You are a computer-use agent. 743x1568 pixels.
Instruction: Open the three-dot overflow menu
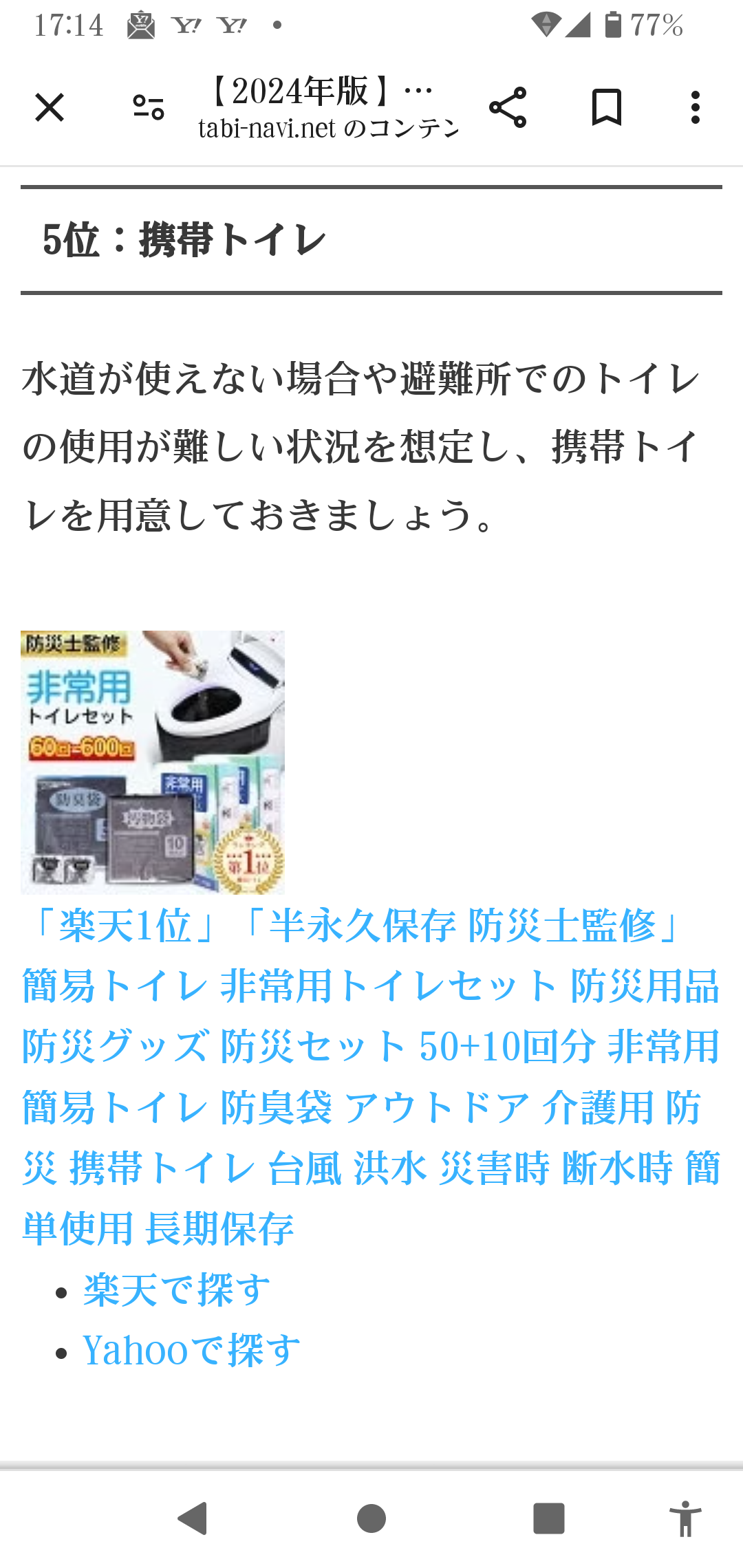695,108
